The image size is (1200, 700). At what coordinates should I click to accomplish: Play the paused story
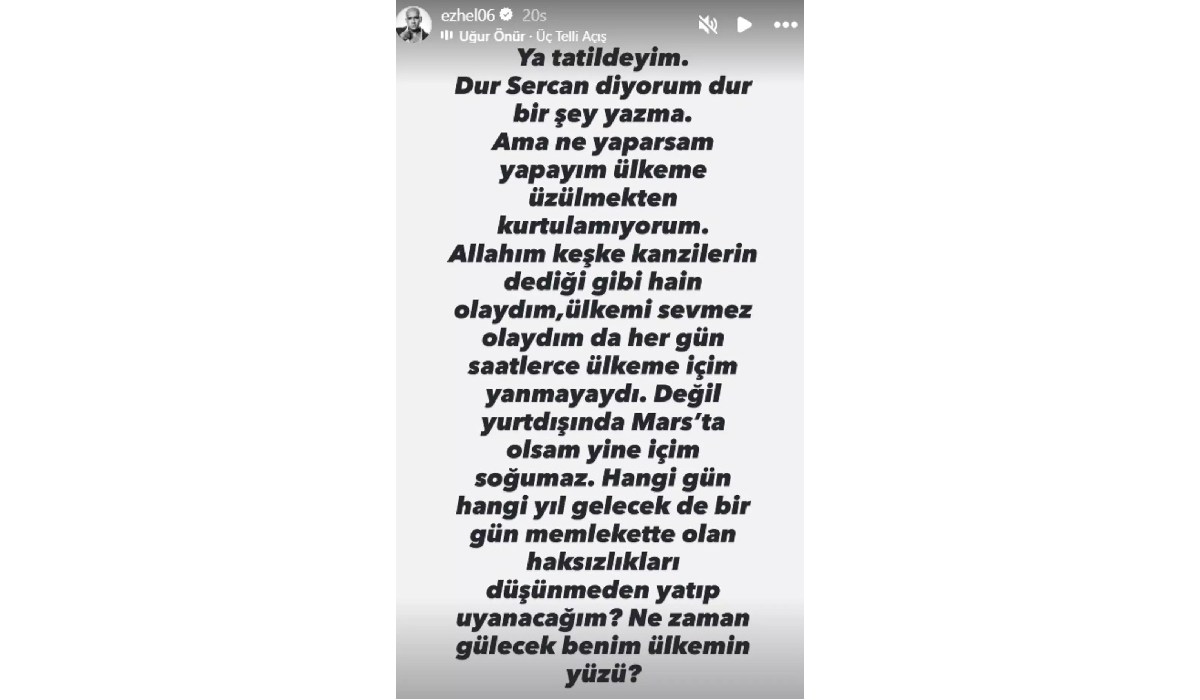(744, 25)
